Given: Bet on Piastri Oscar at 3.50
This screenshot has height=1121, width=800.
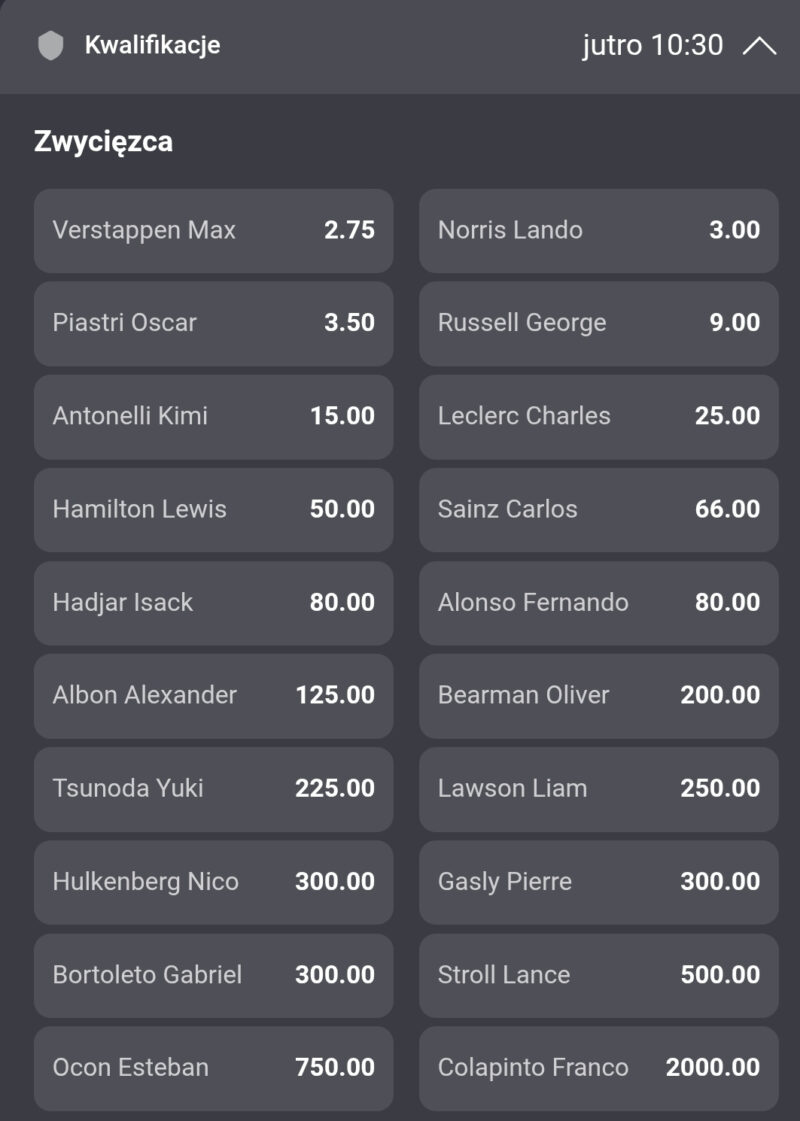Looking at the screenshot, I should point(213,324).
